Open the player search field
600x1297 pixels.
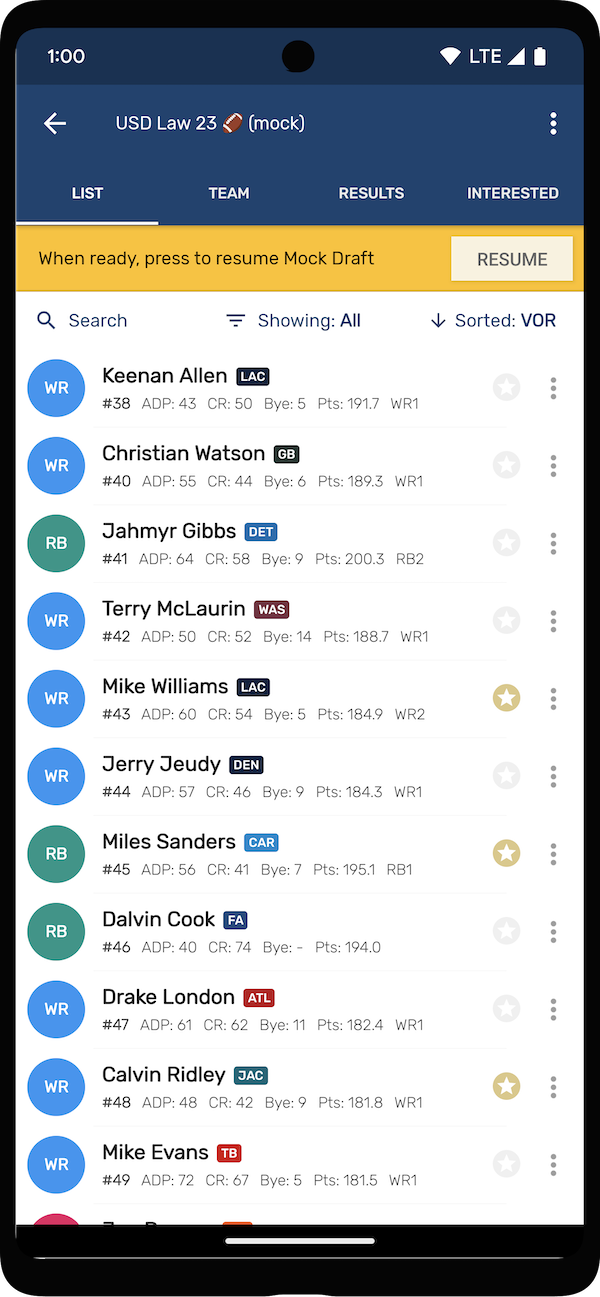82,320
